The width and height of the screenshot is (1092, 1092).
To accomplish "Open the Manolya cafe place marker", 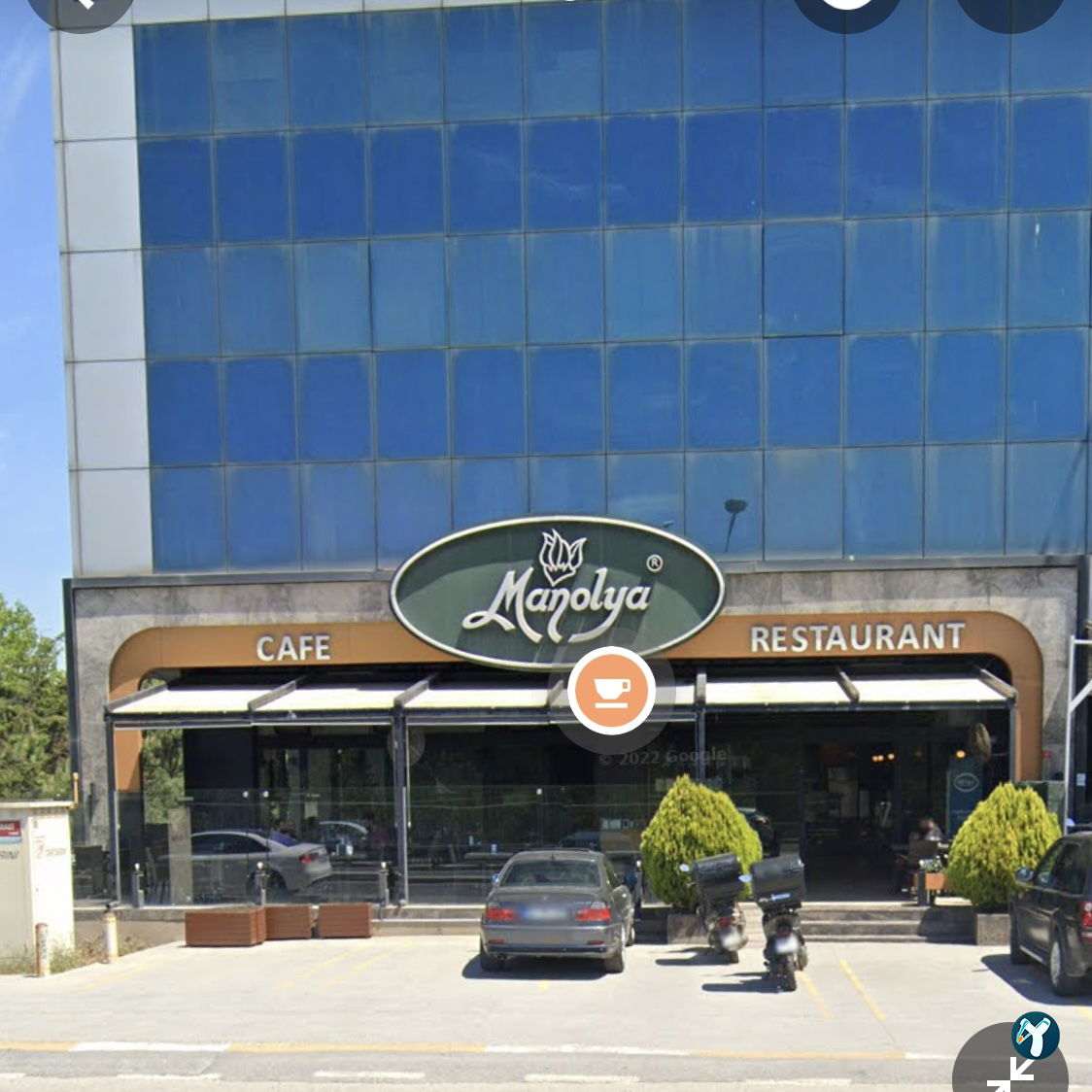I will 612,690.
